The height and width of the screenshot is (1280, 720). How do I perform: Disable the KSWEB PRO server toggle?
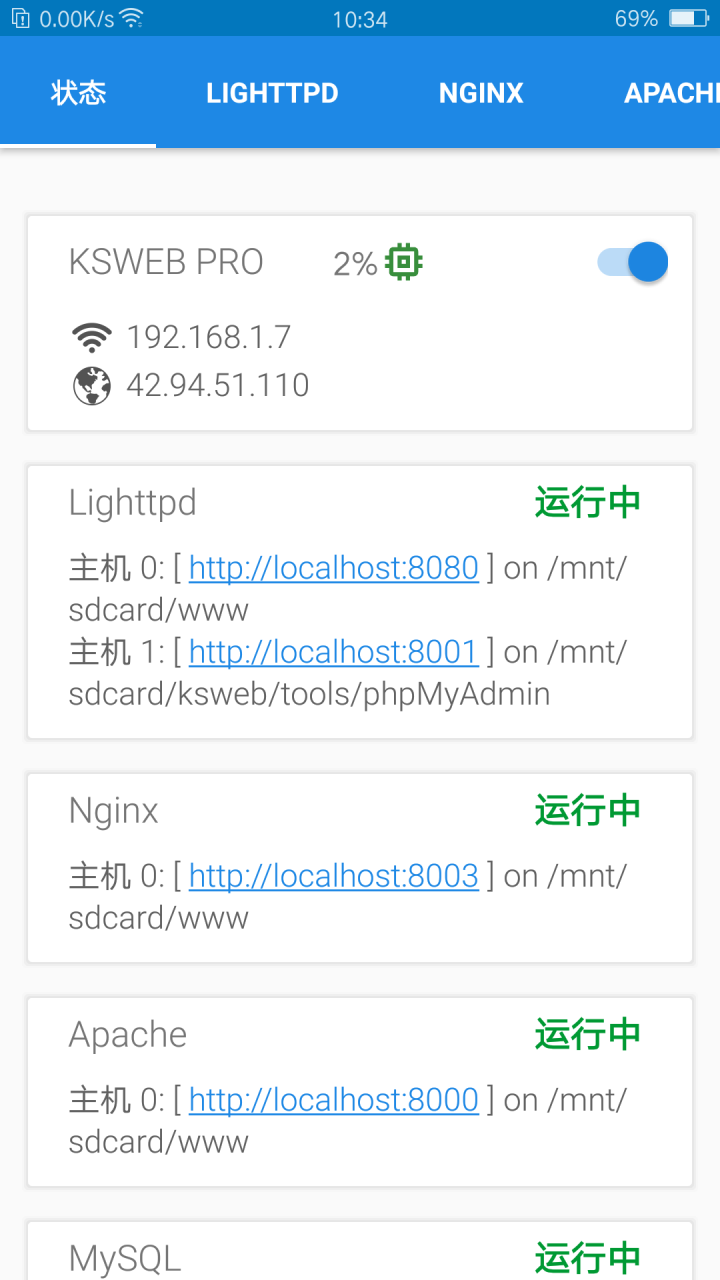pos(632,262)
